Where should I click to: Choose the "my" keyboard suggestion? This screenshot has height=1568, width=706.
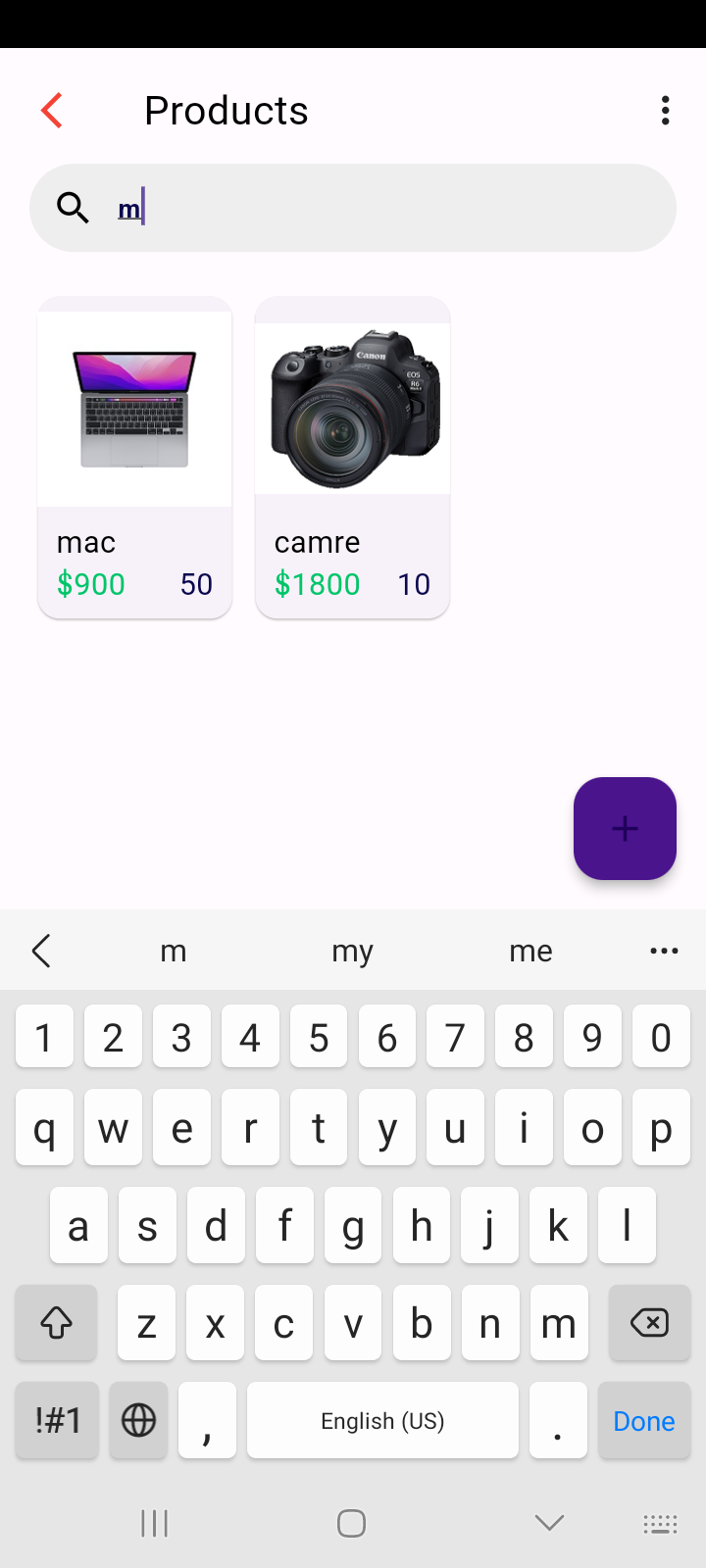click(352, 951)
